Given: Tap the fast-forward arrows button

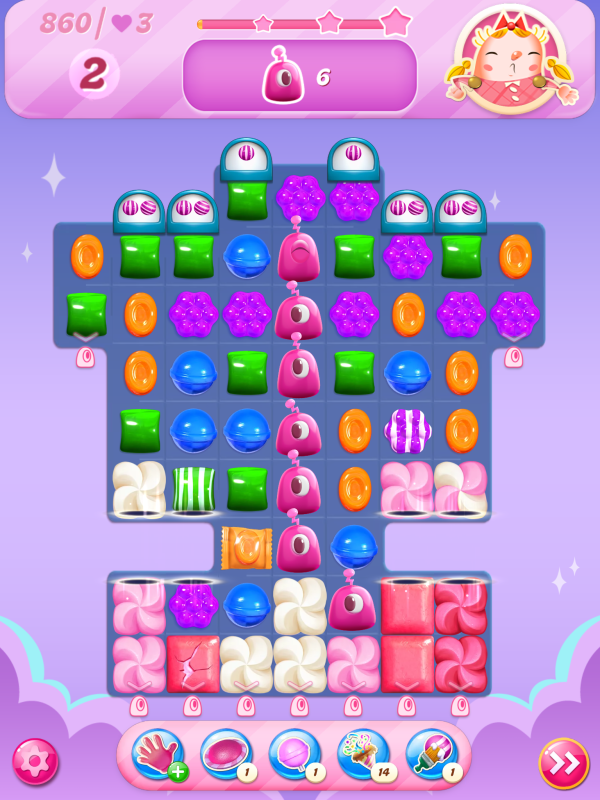Looking at the screenshot, I should 563,763.
